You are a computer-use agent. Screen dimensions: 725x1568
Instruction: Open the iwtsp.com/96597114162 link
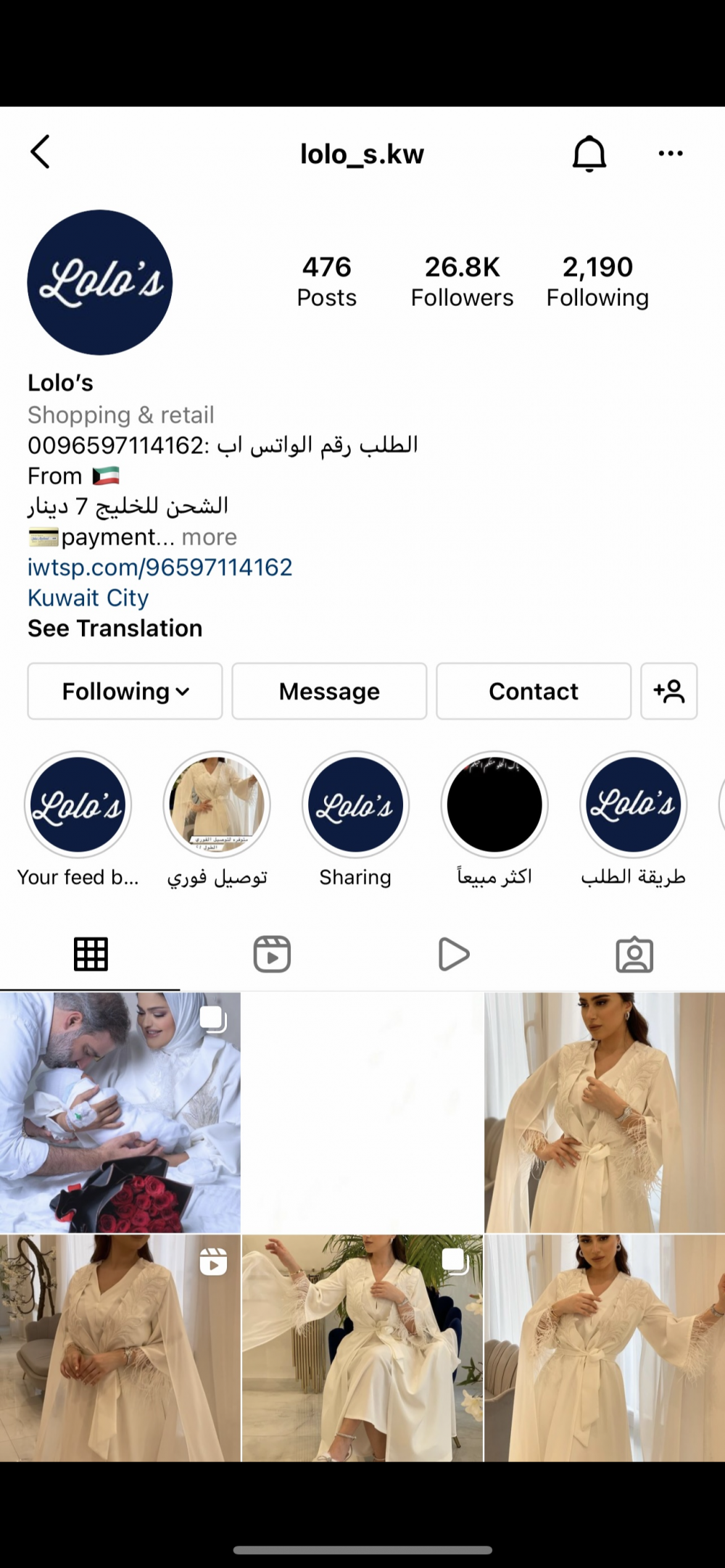160,567
